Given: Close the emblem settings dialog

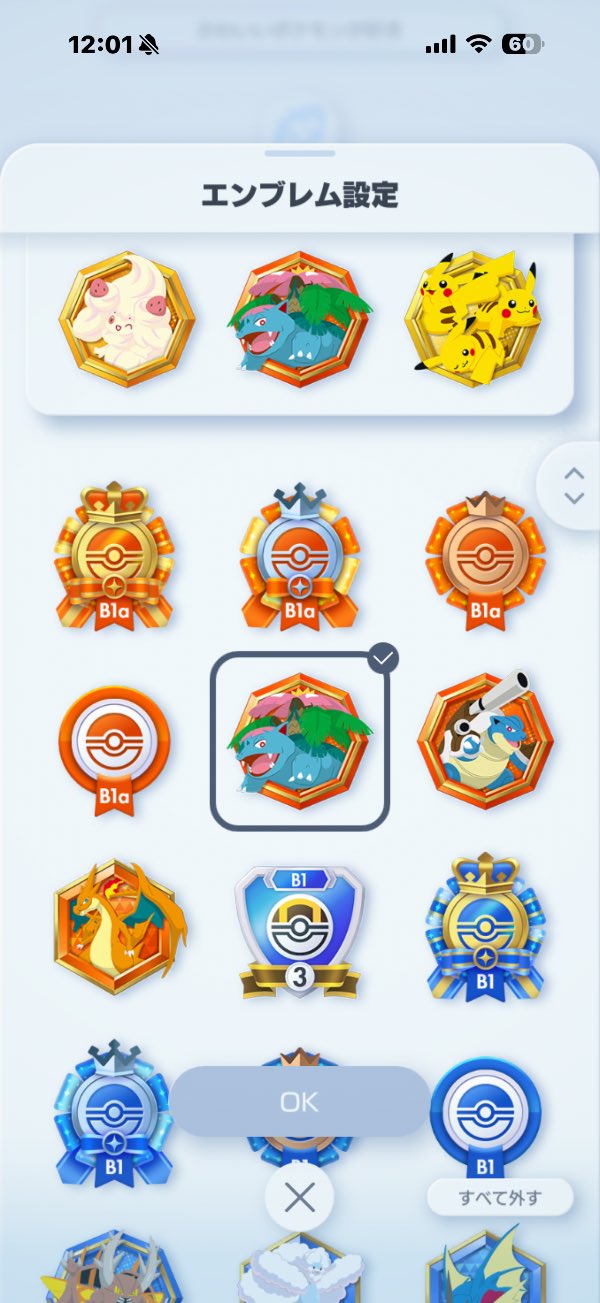Looking at the screenshot, I should pos(299,1196).
